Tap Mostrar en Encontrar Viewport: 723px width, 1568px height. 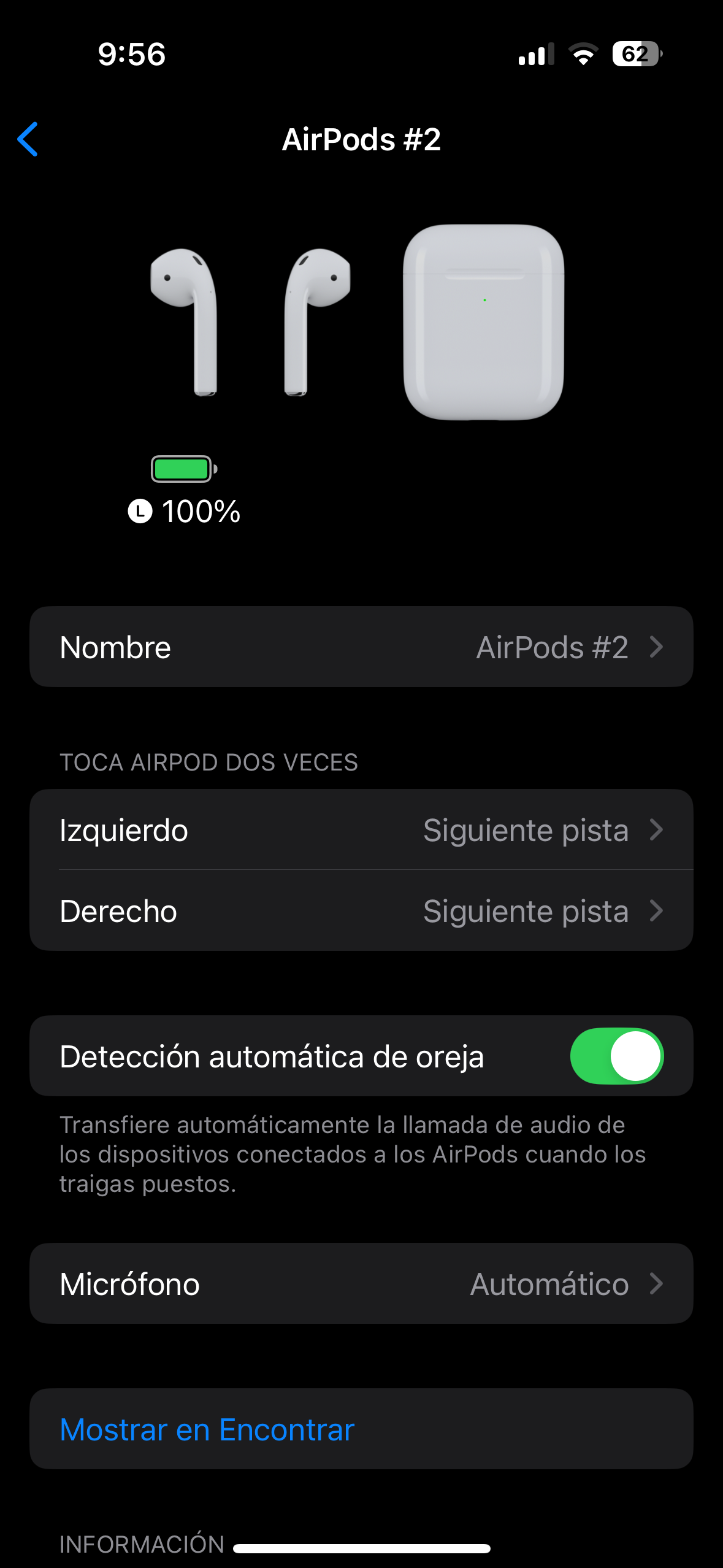click(207, 1429)
